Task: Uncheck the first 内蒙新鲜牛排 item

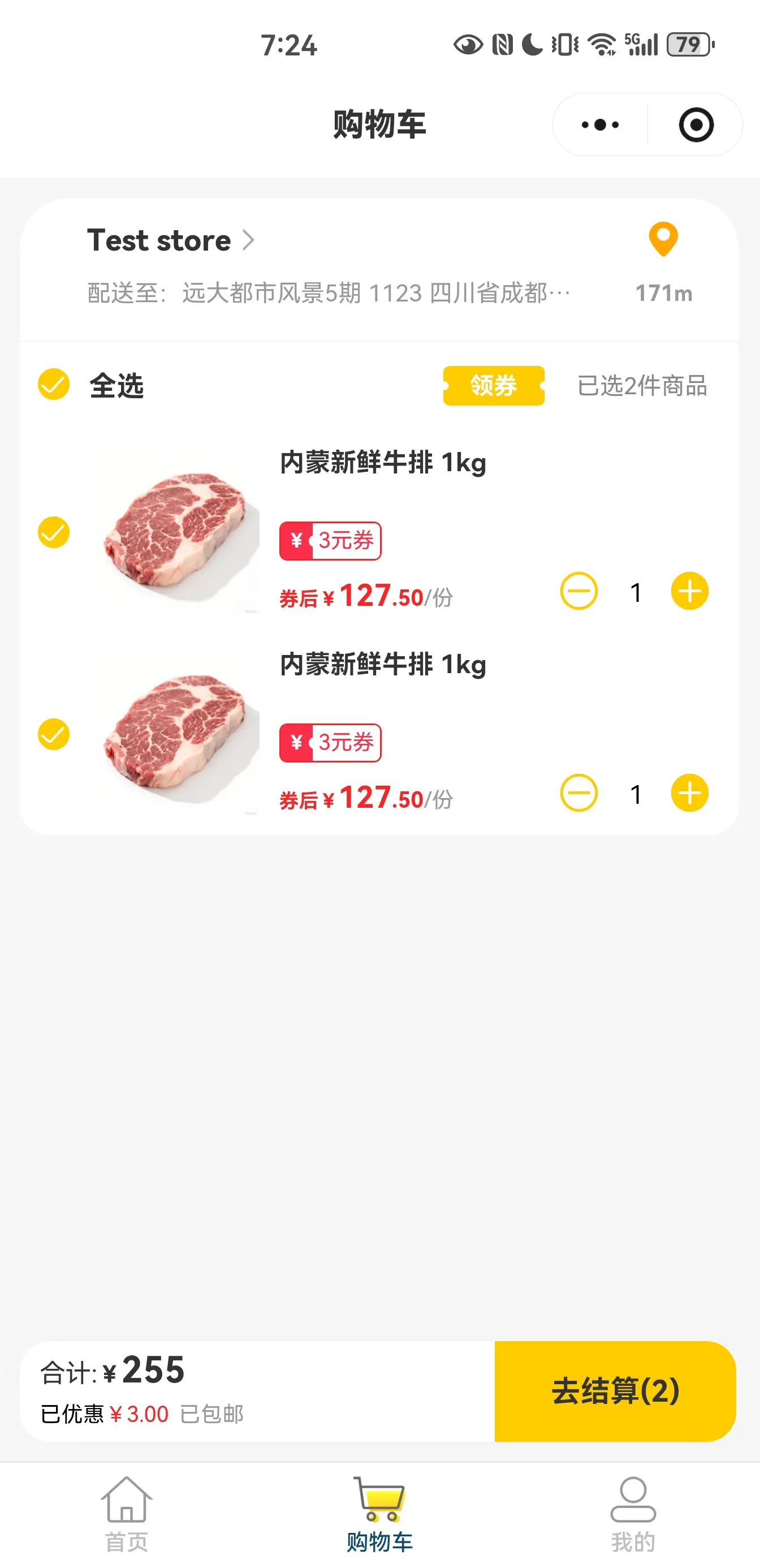Action: coord(54,533)
